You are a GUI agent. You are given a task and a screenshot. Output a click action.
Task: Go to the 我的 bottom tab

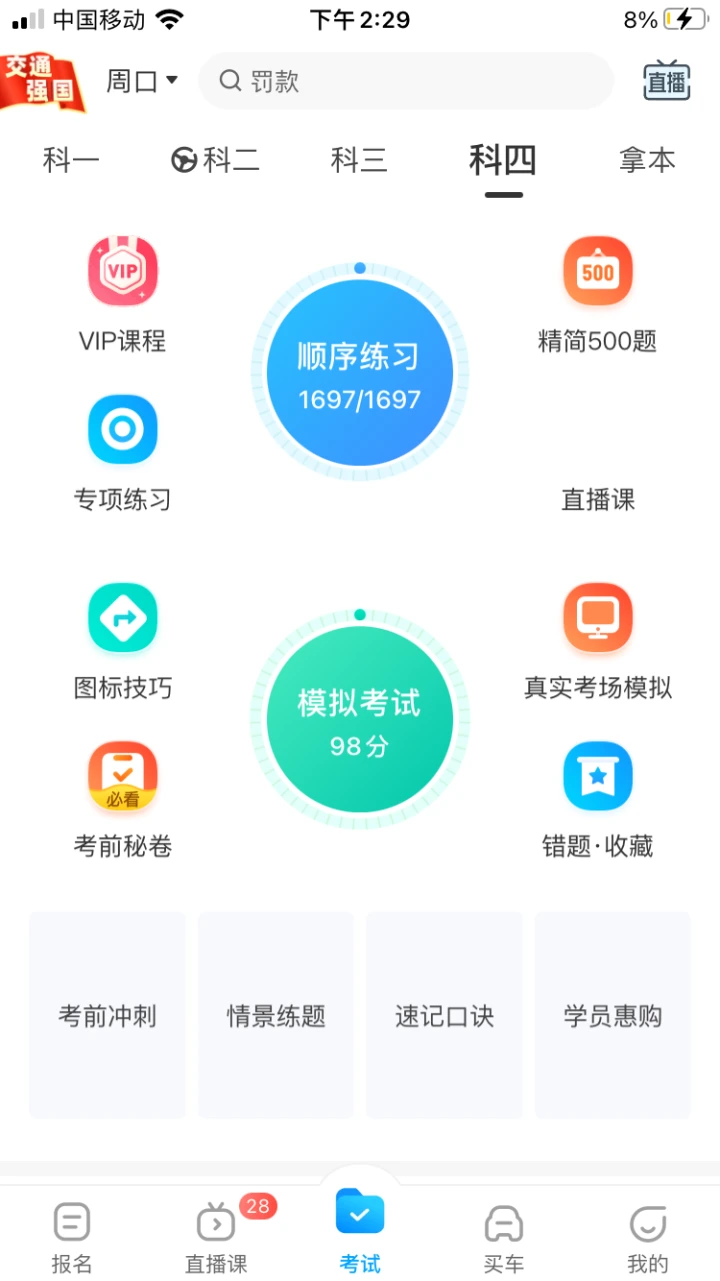pos(647,1238)
